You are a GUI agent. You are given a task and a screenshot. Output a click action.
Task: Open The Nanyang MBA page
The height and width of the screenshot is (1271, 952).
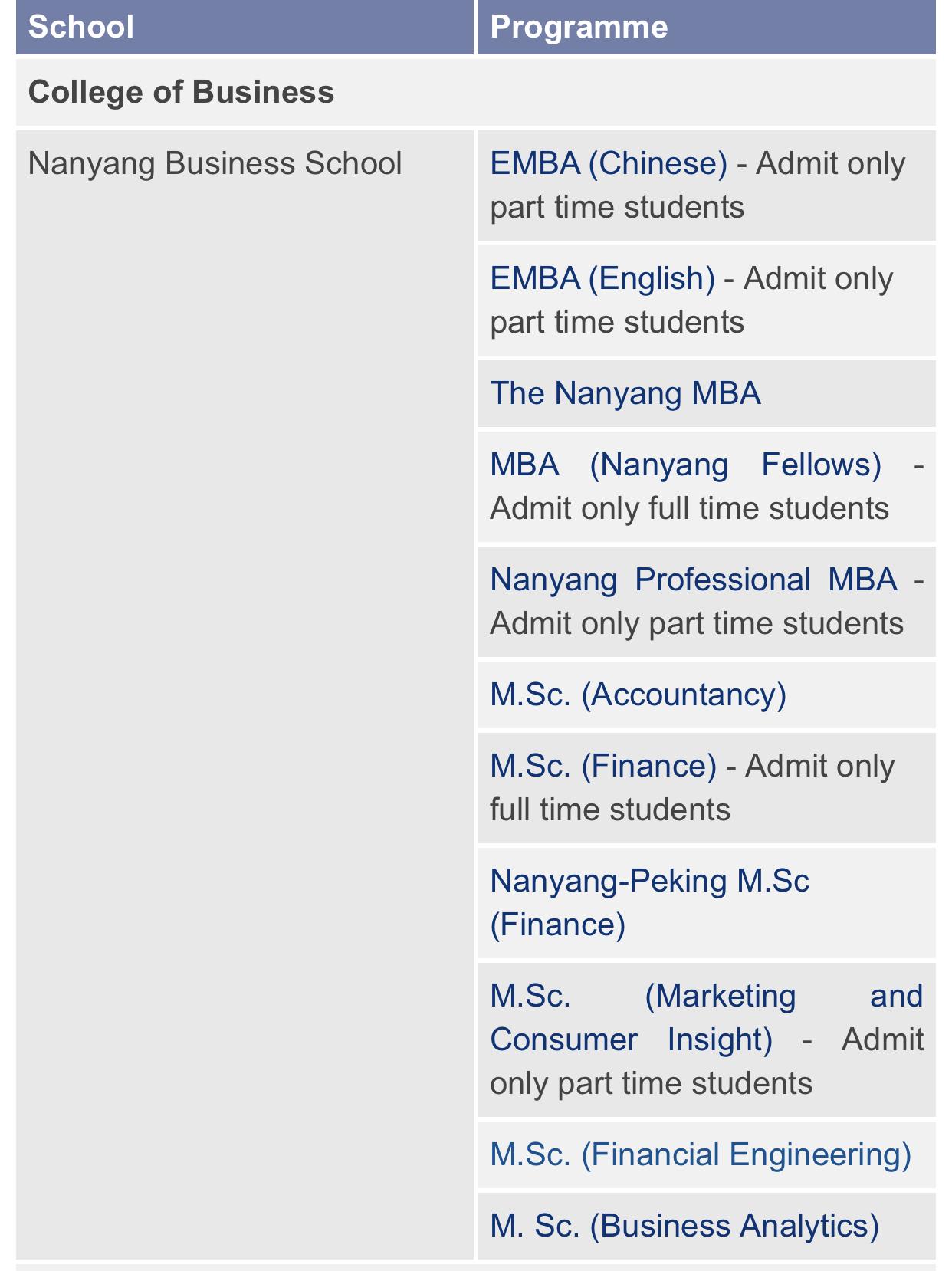[625, 393]
